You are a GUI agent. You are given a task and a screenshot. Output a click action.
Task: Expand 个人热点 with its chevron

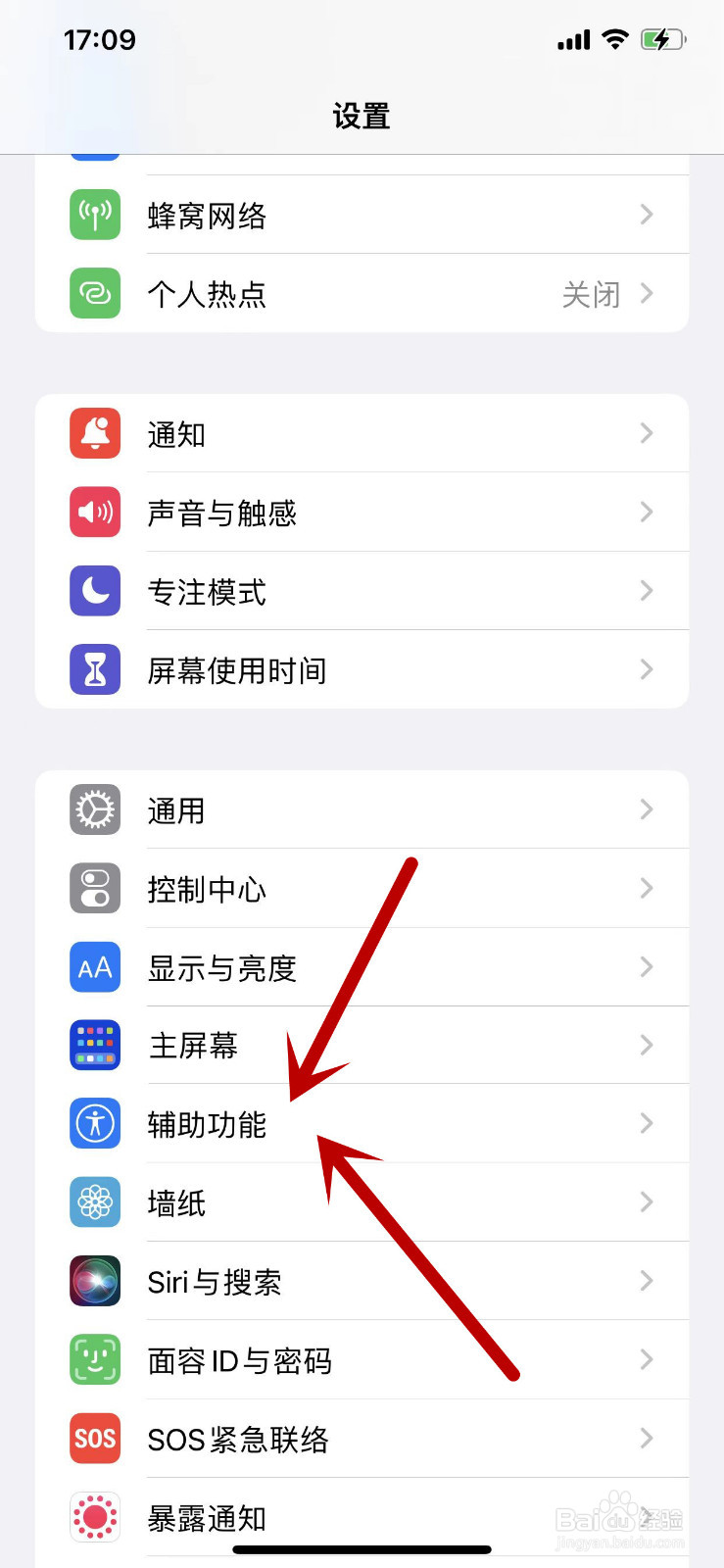[x=646, y=293]
